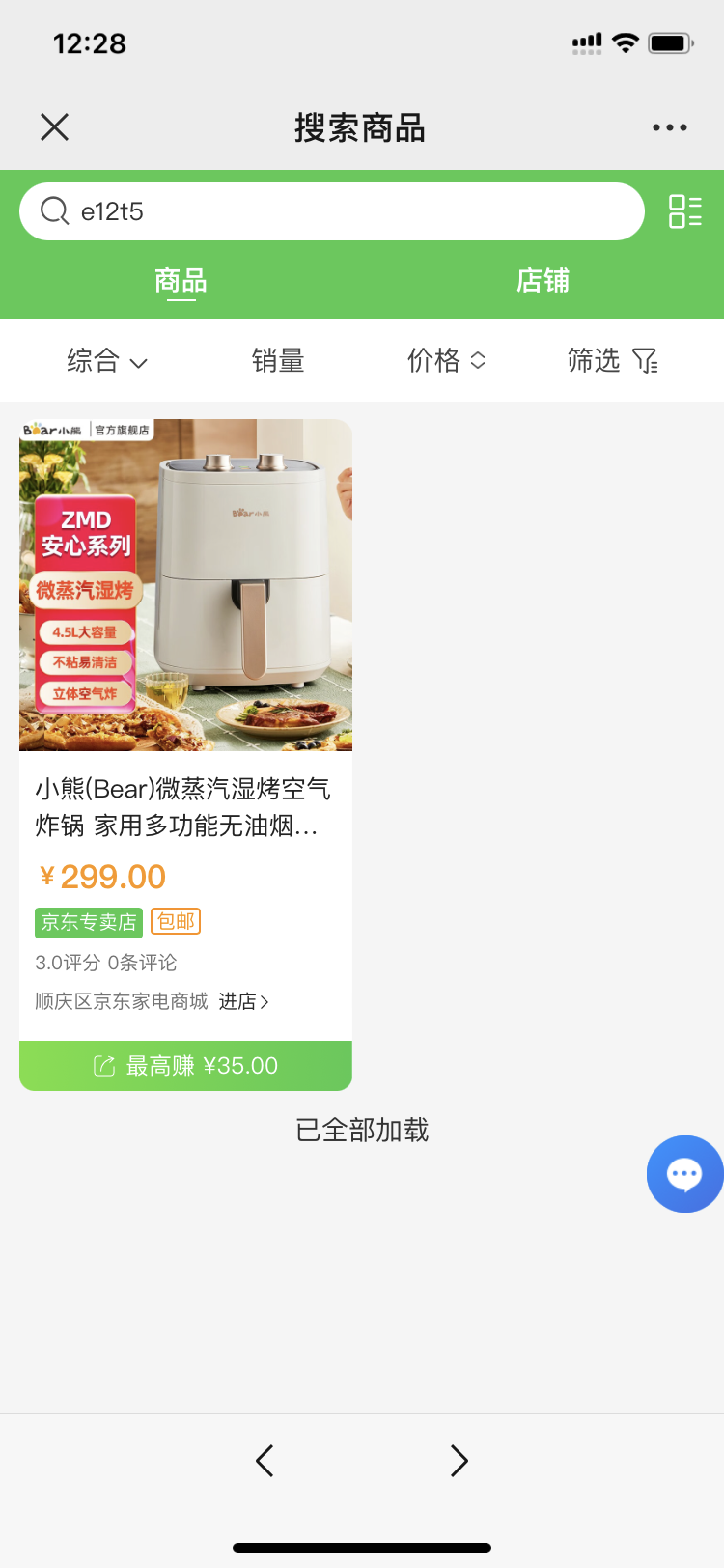724x1568 pixels.
Task: Go back with the bottom left arrow
Action: click(x=265, y=1461)
